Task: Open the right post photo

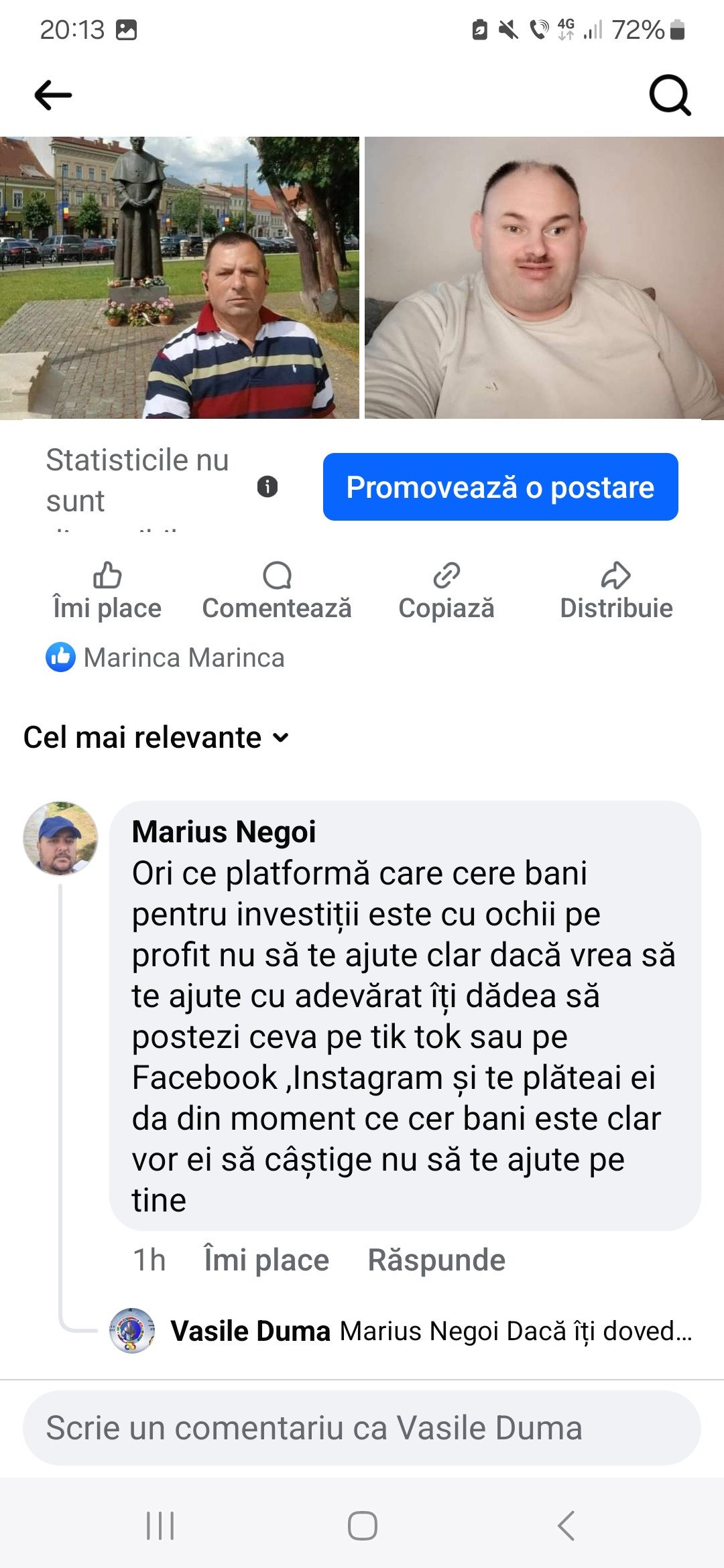Action: click(x=544, y=277)
